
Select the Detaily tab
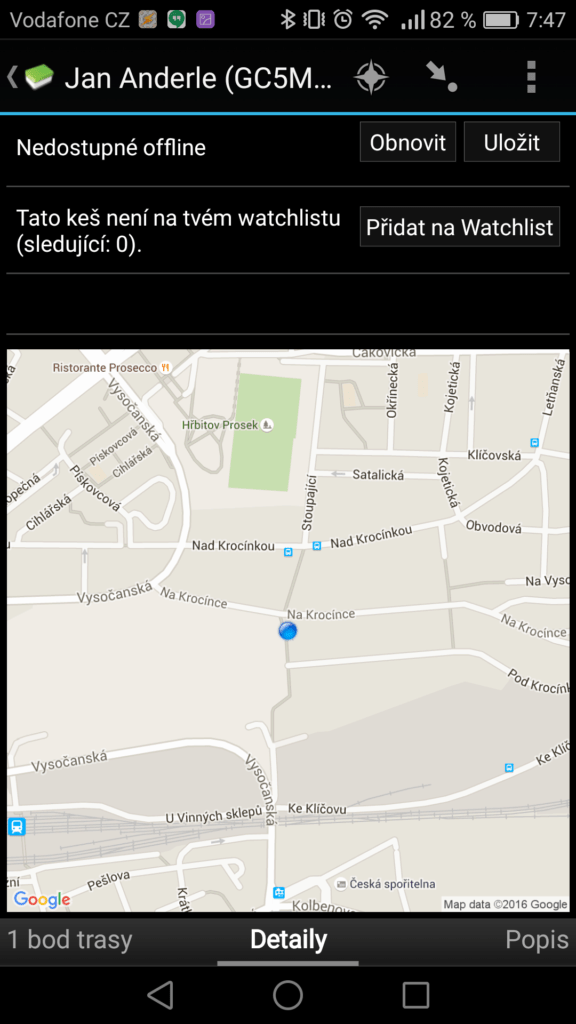click(288, 939)
